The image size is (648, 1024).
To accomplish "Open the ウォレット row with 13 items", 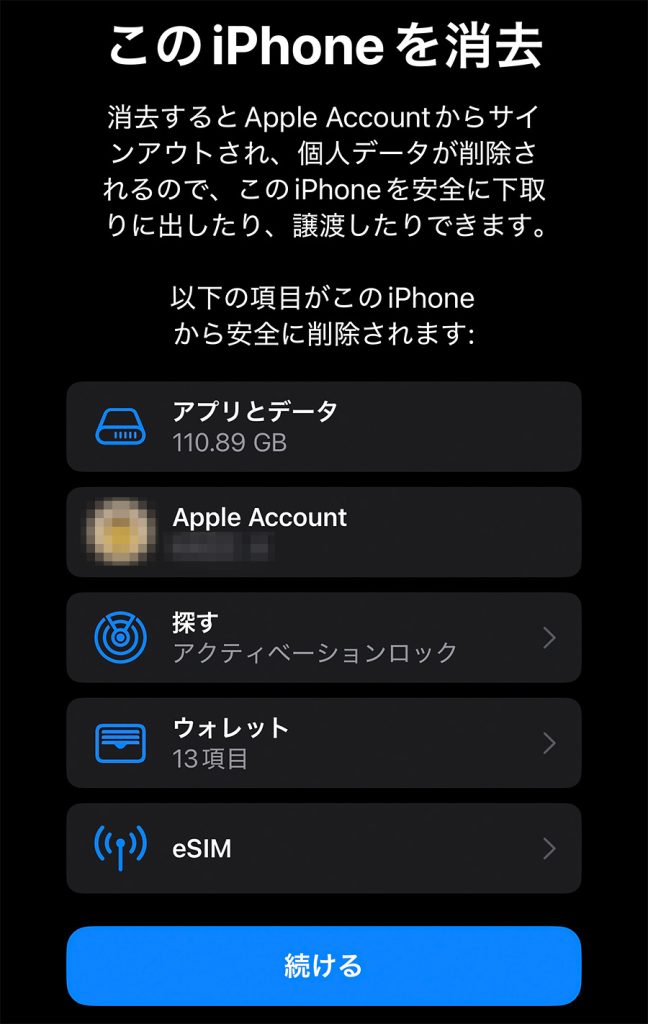I will pyautogui.click(x=323, y=743).
